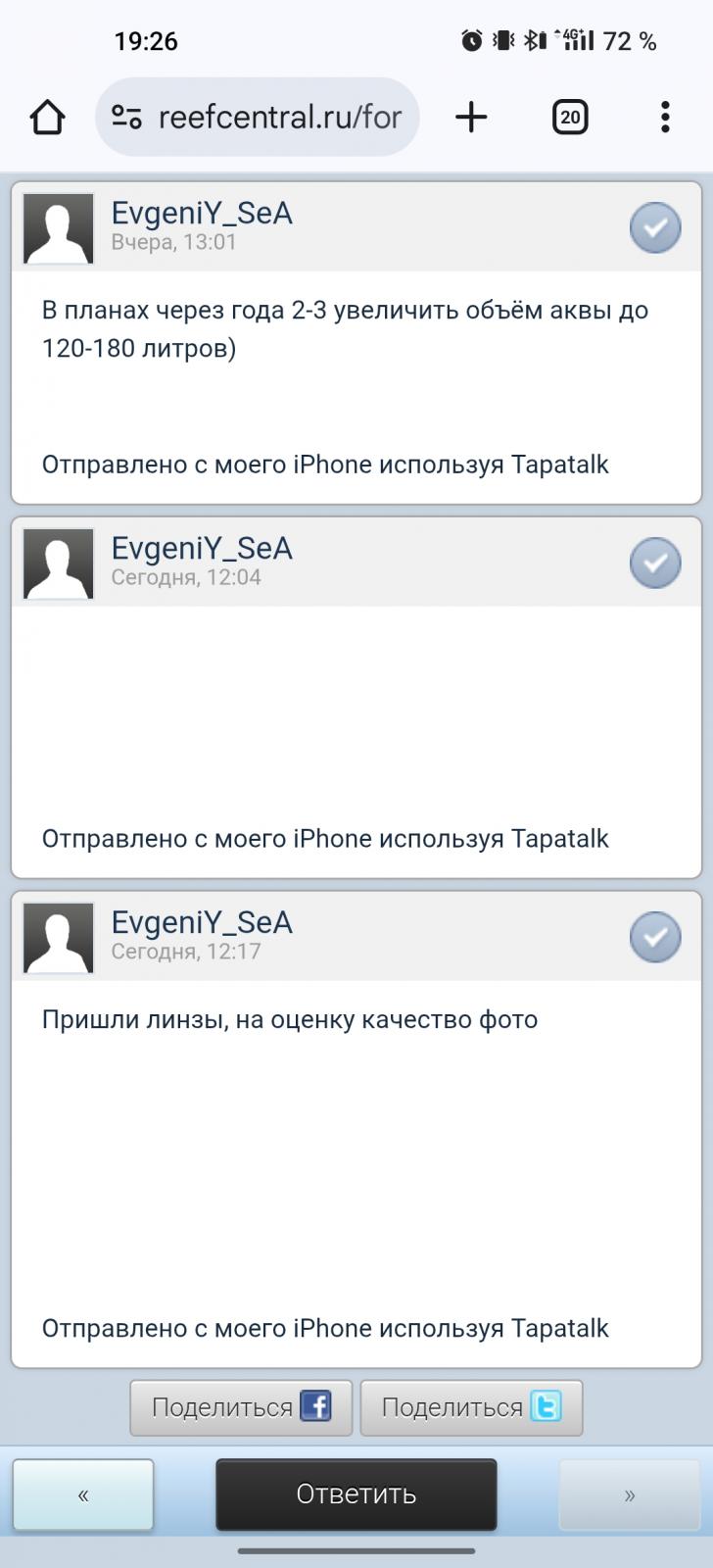The height and width of the screenshot is (1568, 713).
Task: Open the tab switcher showing 20 tabs
Action: (570, 118)
